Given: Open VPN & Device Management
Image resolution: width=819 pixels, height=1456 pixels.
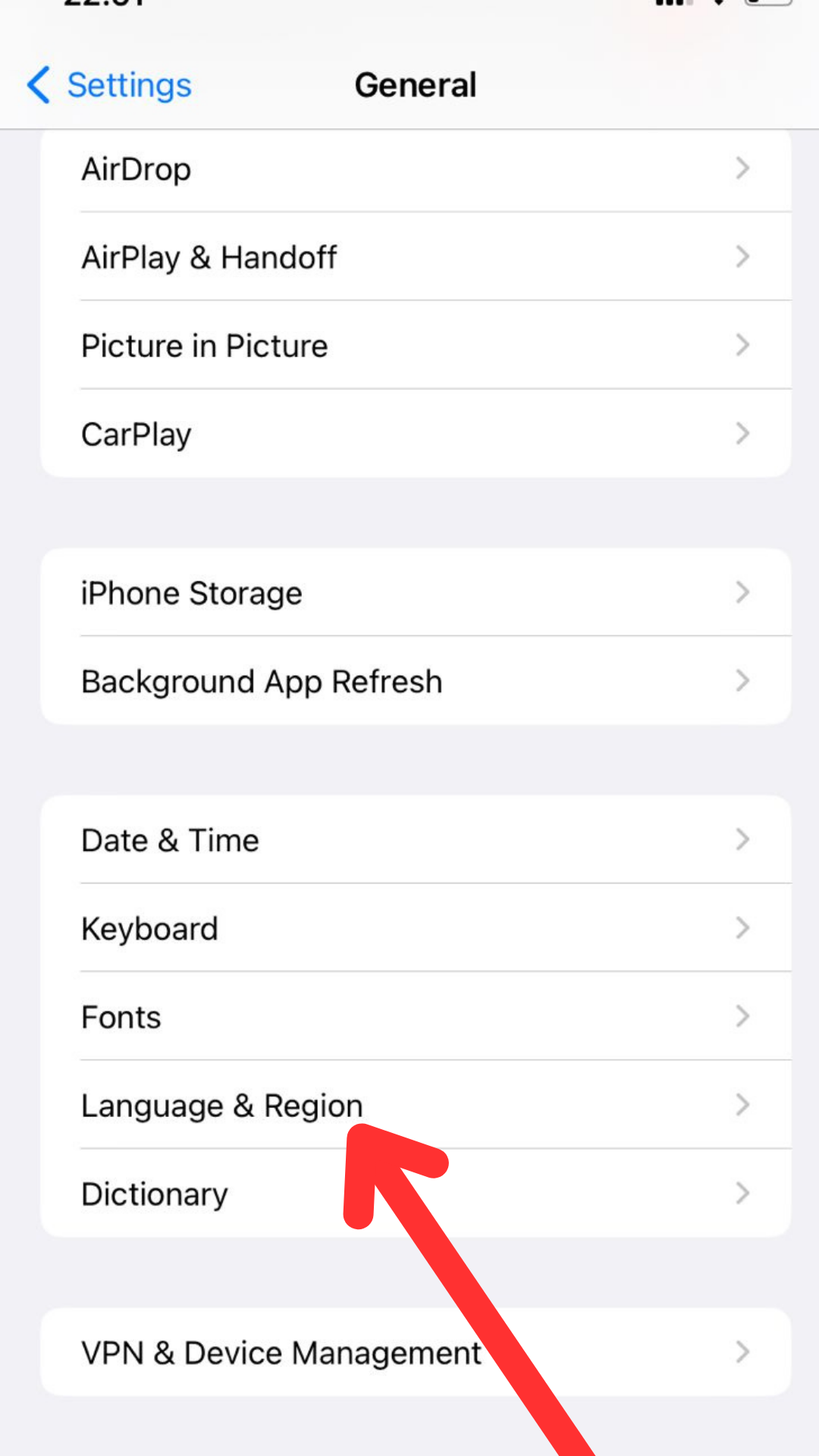Looking at the screenshot, I should point(416,1352).
